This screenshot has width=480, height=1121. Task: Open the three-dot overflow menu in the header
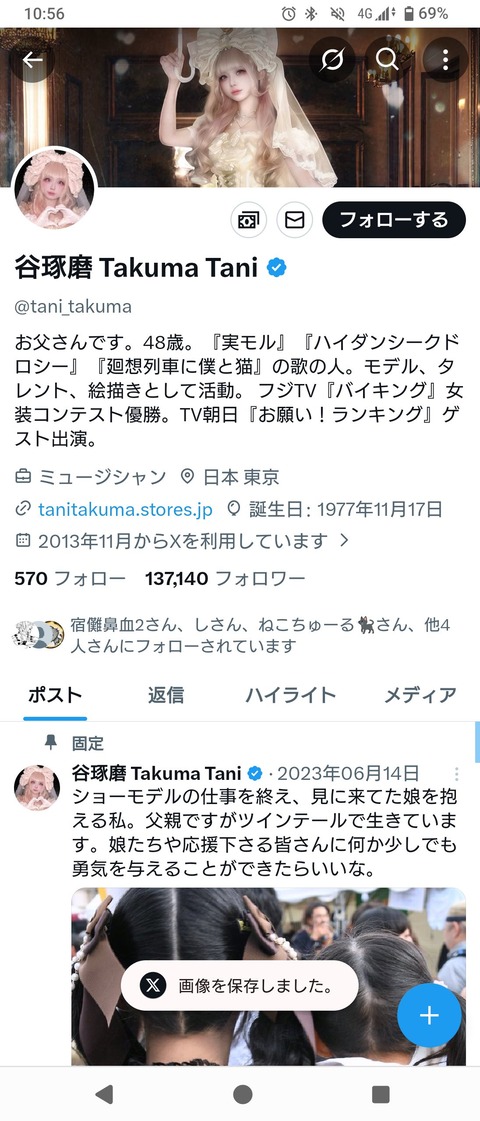coord(445,60)
